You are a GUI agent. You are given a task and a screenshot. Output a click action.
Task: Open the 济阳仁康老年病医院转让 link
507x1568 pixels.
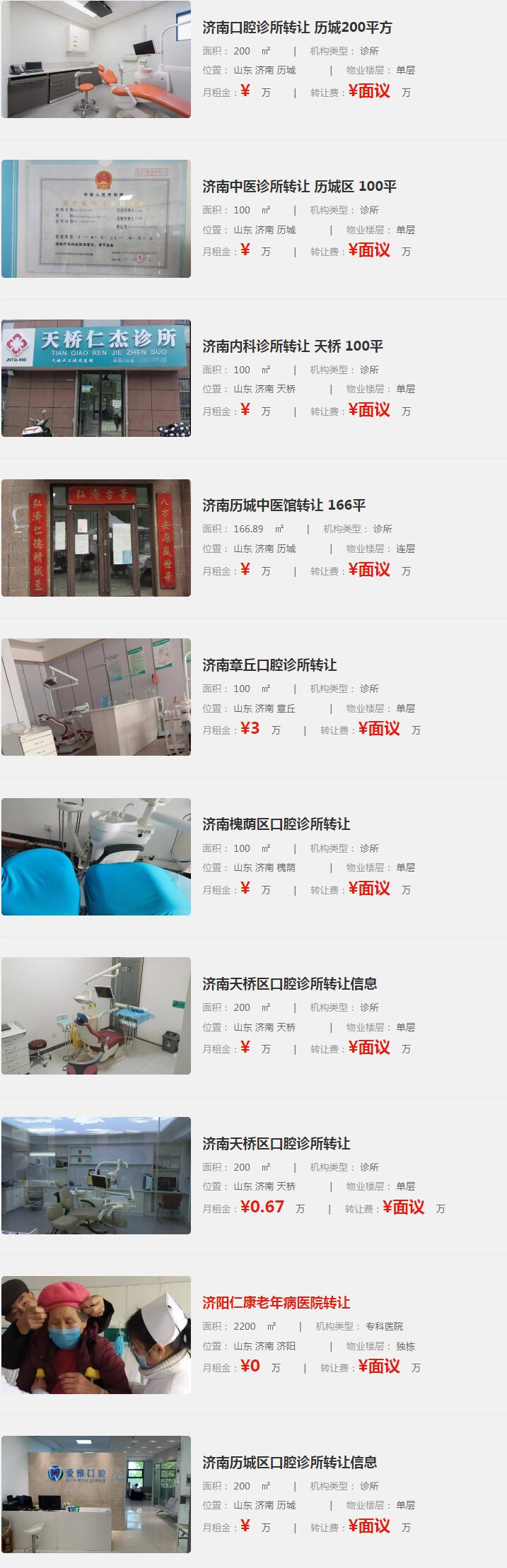pyautogui.click(x=276, y=1303)
